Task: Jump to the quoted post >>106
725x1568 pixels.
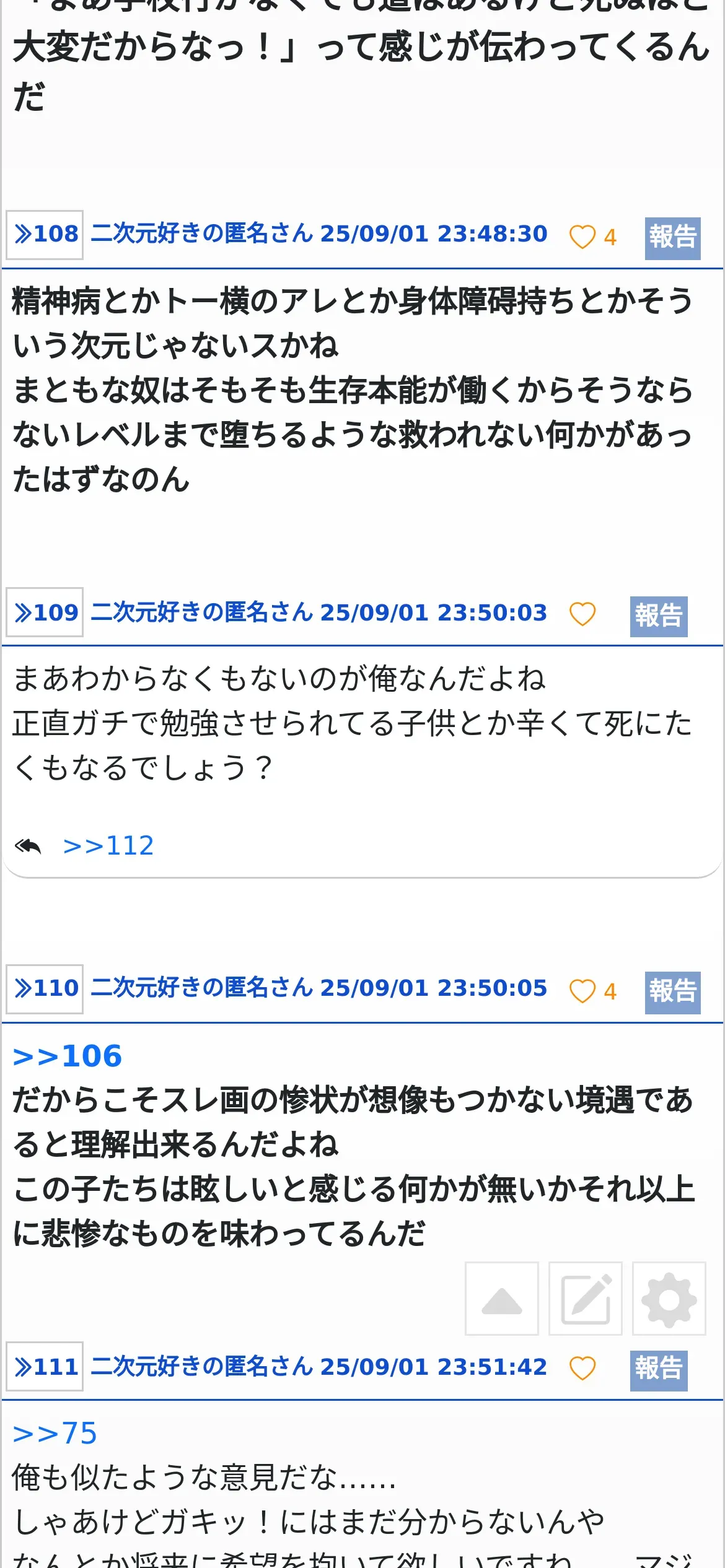Action: tap(67, 1056)
